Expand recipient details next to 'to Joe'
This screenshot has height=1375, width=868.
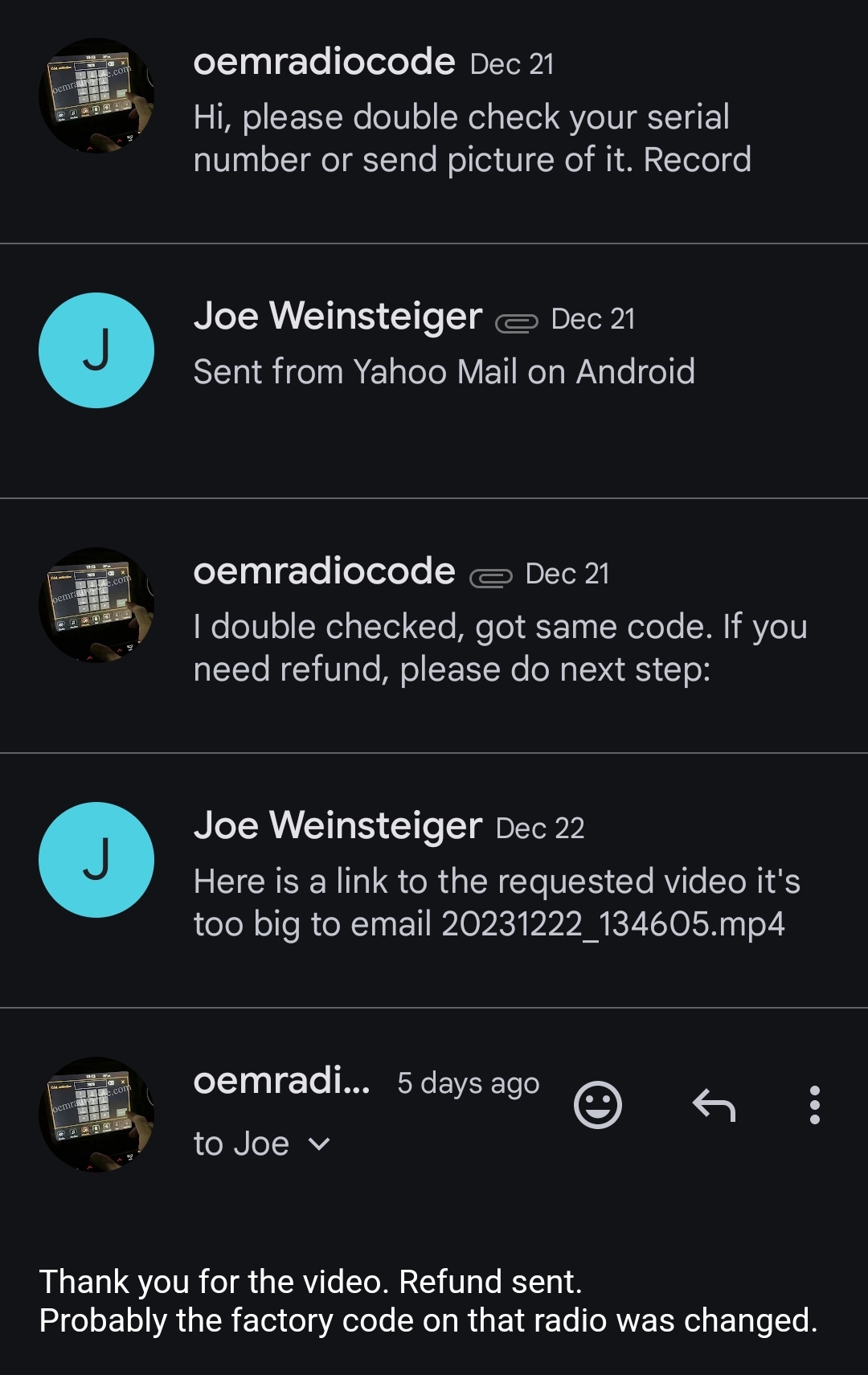tap(319, 1144)
